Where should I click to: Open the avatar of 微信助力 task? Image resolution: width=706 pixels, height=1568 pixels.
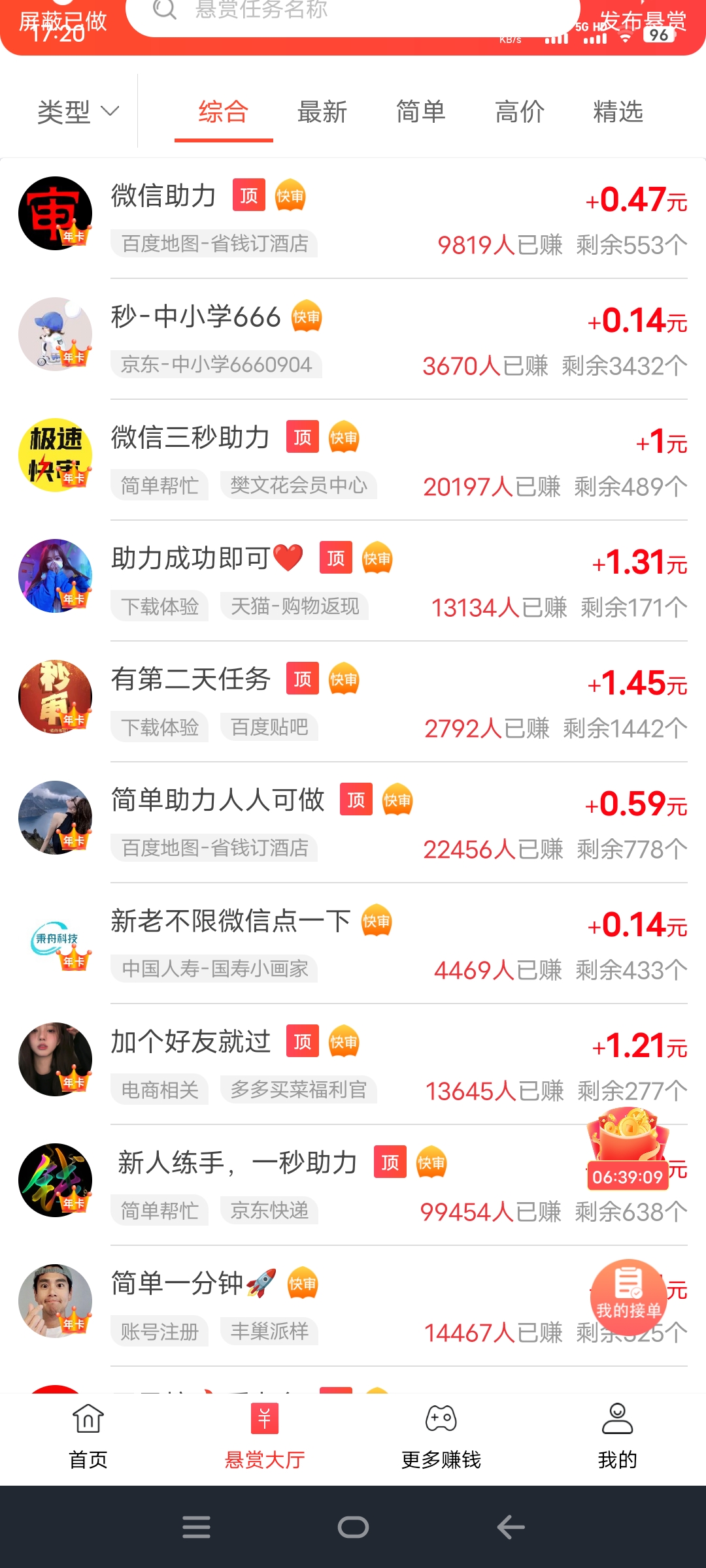click(x=56, y=212)
